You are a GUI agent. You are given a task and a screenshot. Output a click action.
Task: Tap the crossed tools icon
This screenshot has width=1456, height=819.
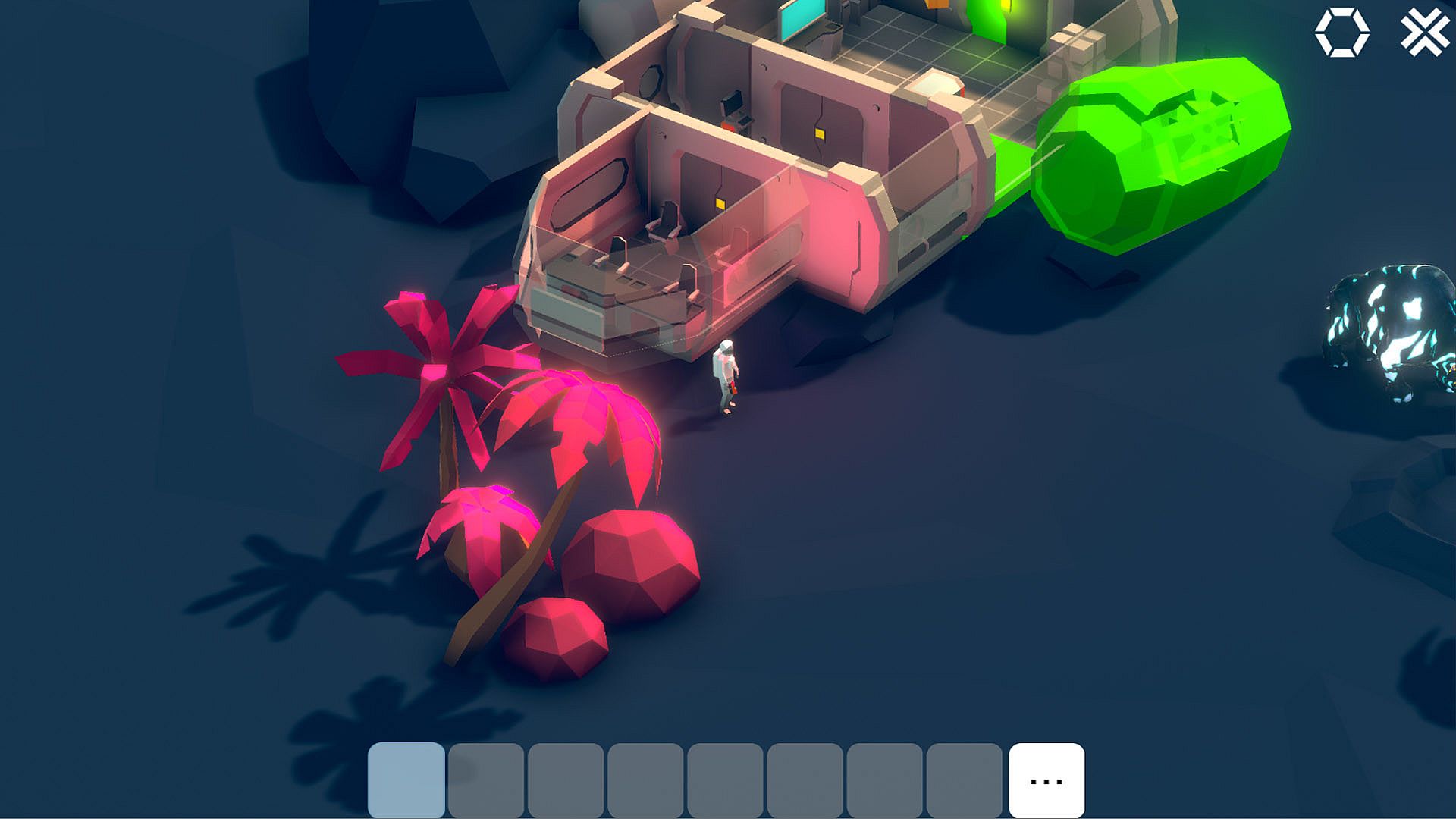(x=1424, y=33)
